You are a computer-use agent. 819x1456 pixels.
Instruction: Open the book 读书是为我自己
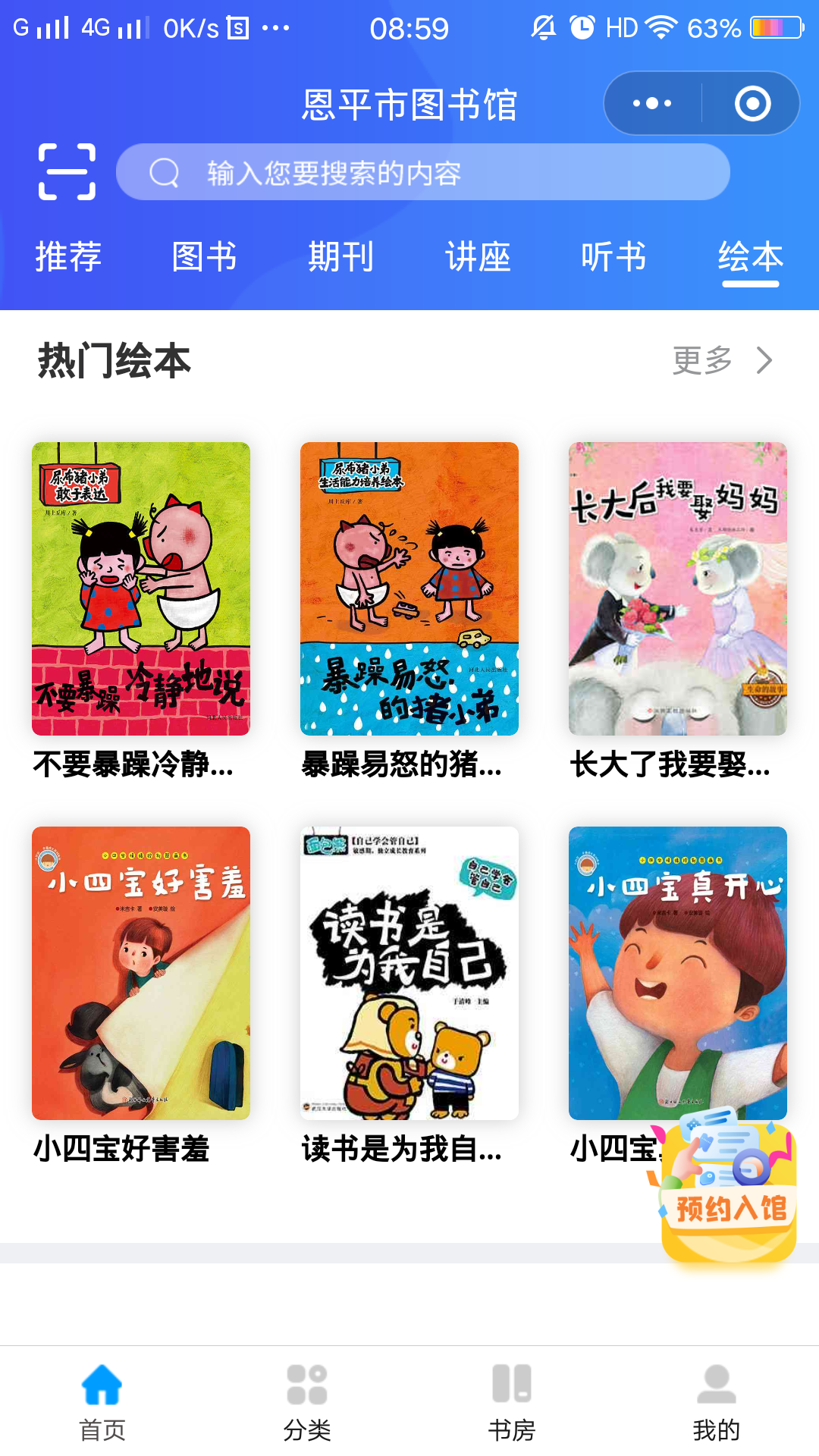click(409, 973)
